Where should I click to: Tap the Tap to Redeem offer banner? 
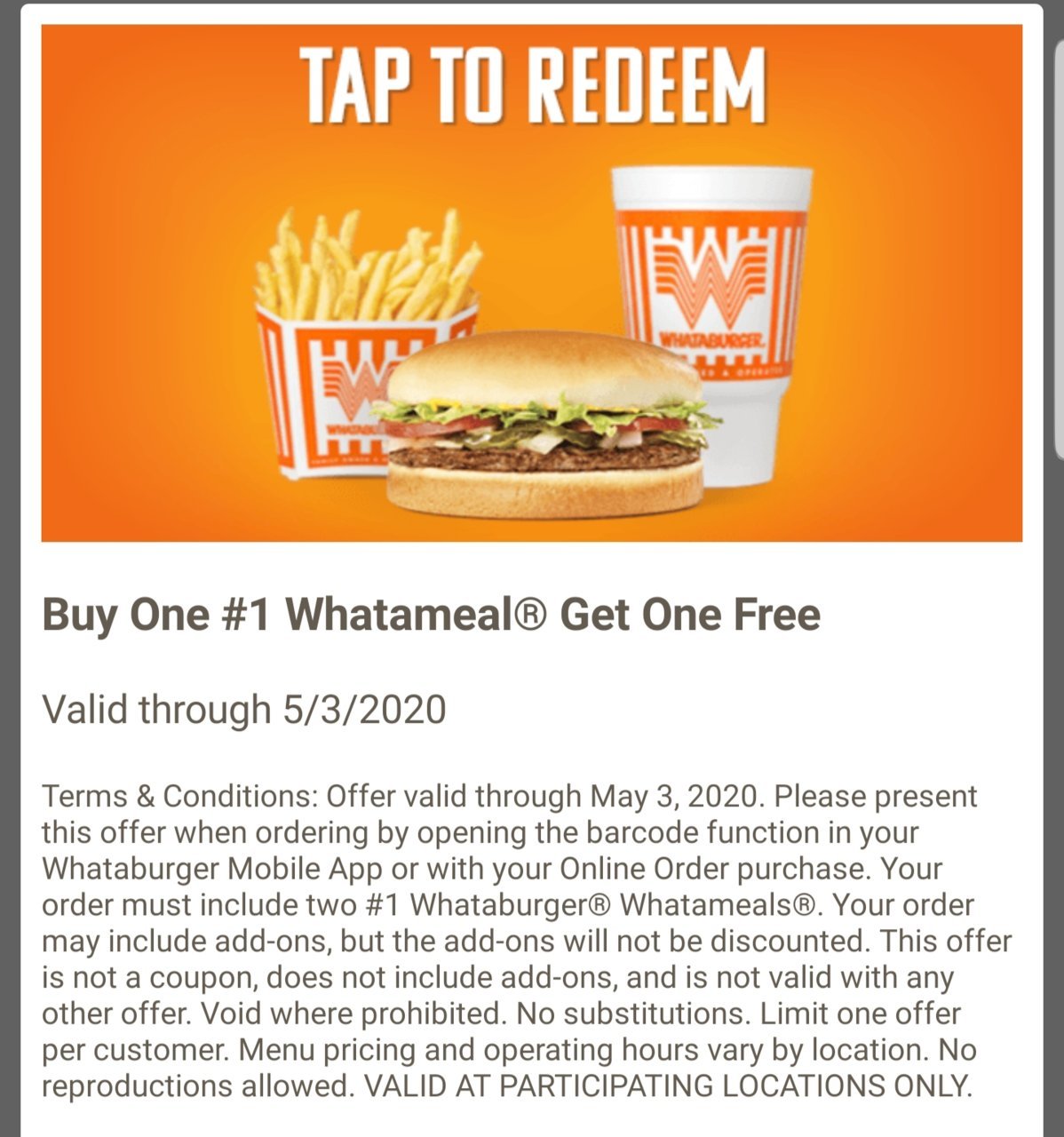point(531,282)
